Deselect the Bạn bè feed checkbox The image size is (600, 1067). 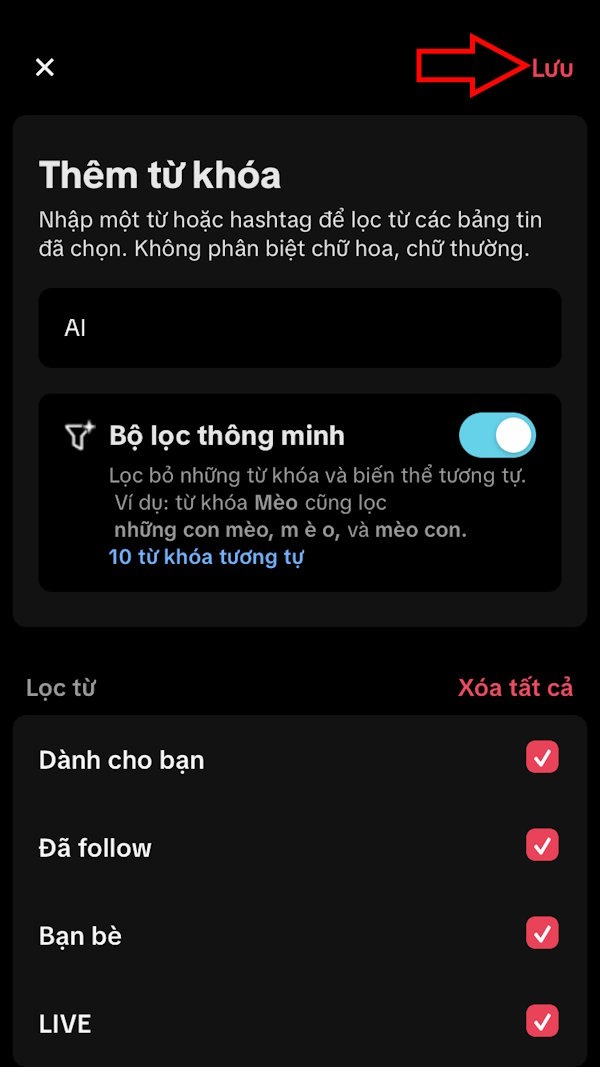(542, 934)
